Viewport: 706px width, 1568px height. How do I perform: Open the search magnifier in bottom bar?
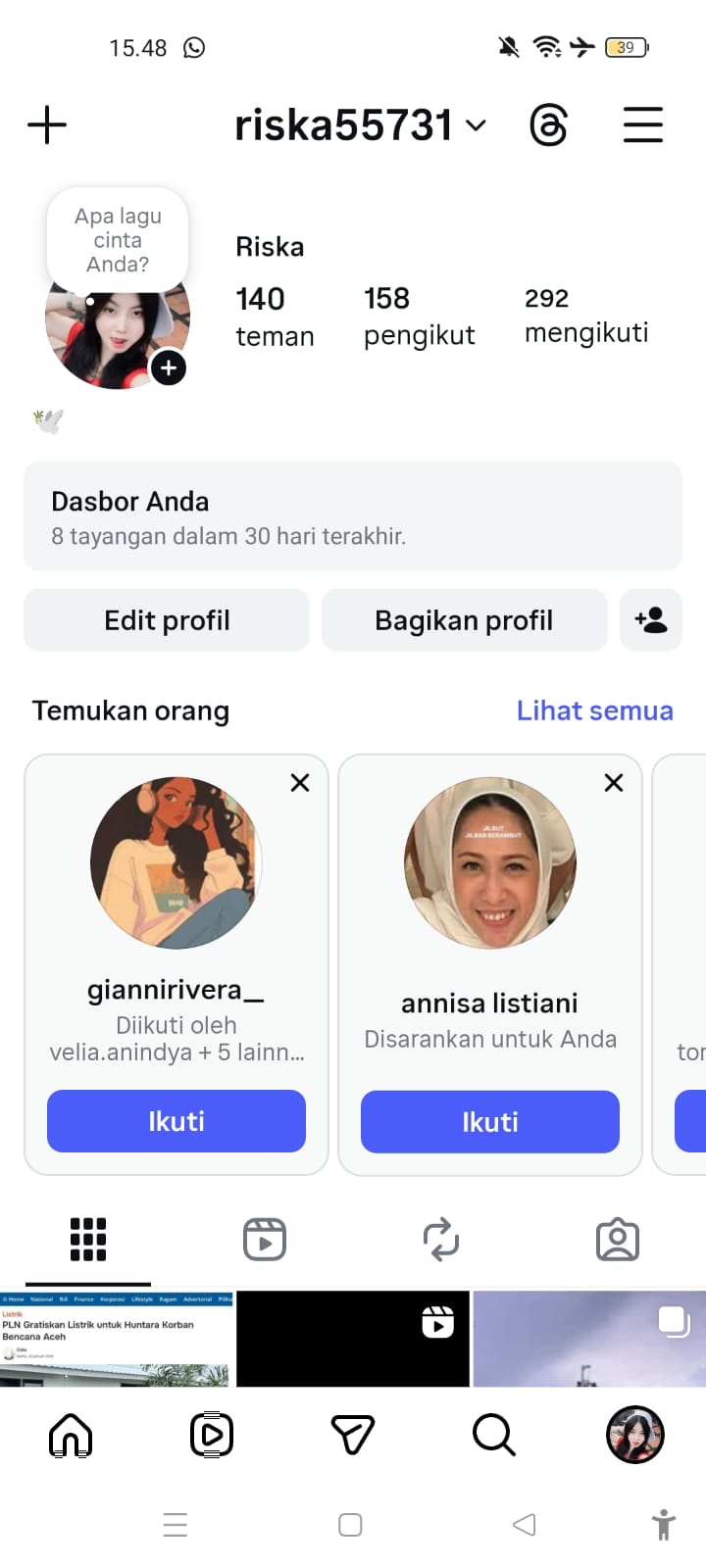[494, 1436]
